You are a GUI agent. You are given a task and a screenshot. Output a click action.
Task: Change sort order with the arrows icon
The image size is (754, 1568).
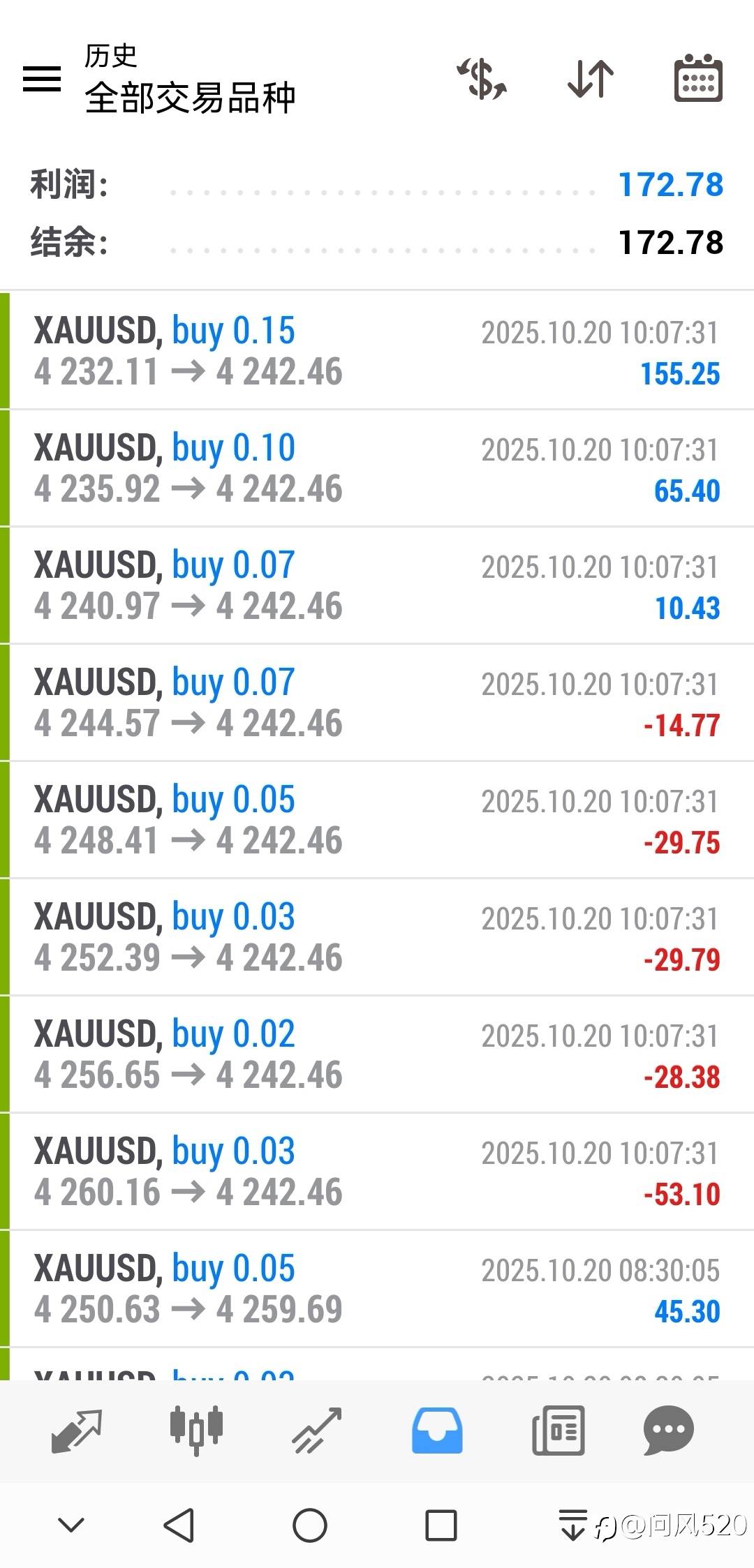coord(591,78)
